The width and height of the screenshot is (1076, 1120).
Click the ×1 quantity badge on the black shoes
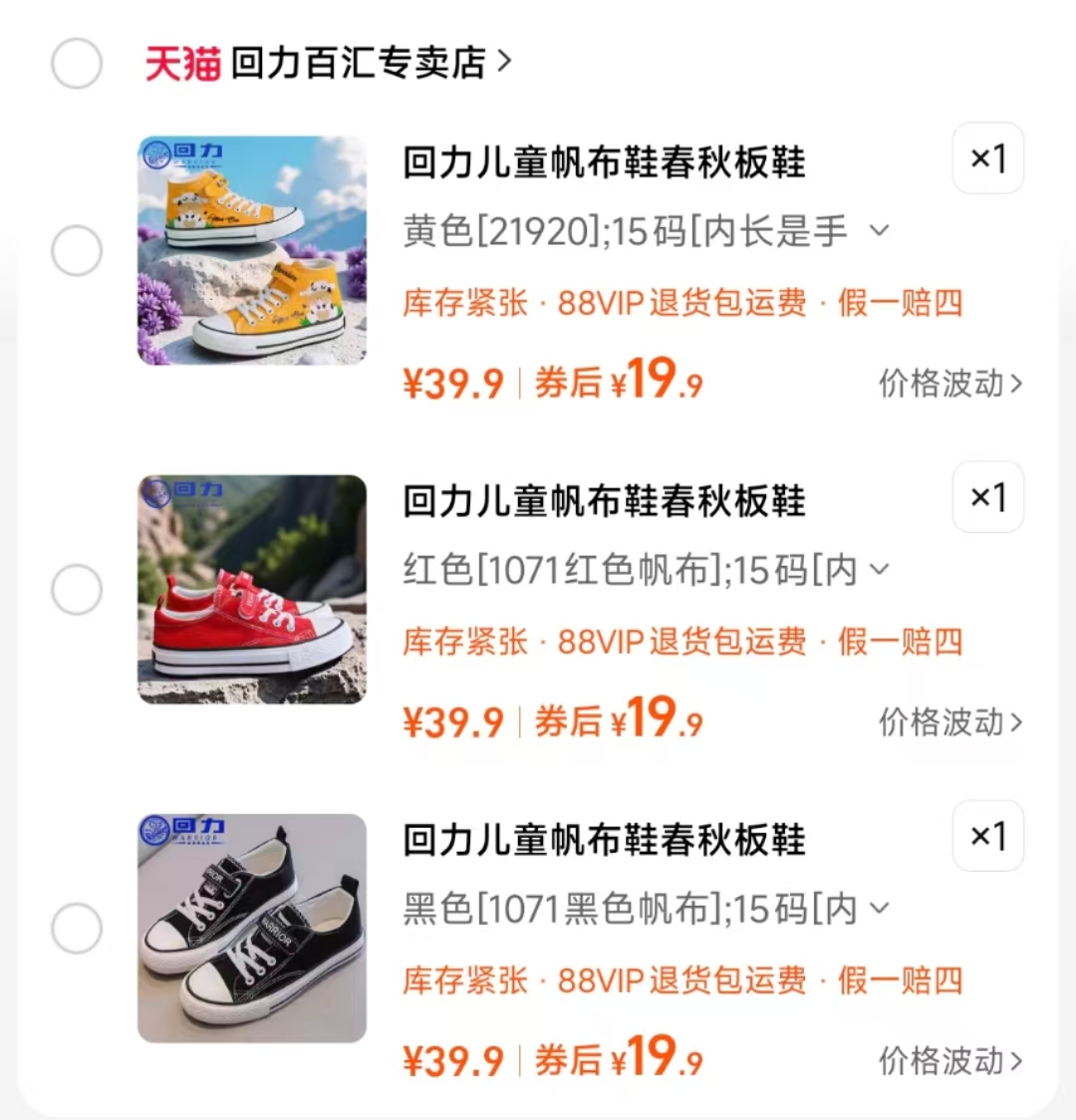click(986, 836)
